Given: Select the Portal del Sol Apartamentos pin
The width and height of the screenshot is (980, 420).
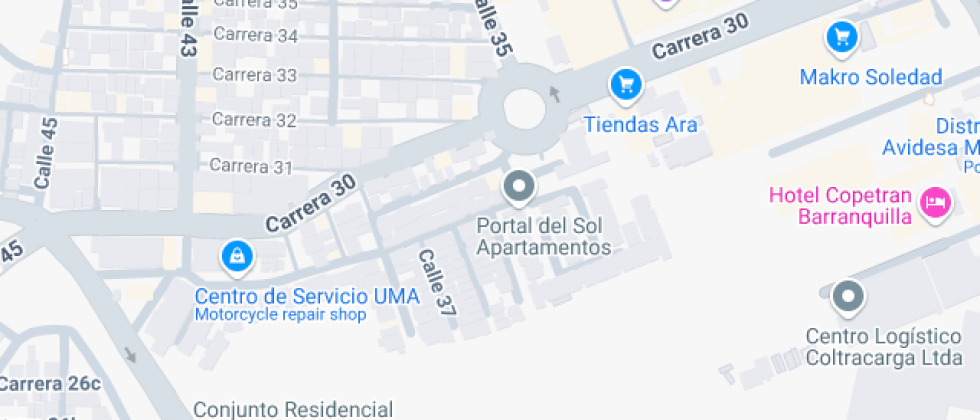Looking at the screenshot, I should tap(518, 186).
